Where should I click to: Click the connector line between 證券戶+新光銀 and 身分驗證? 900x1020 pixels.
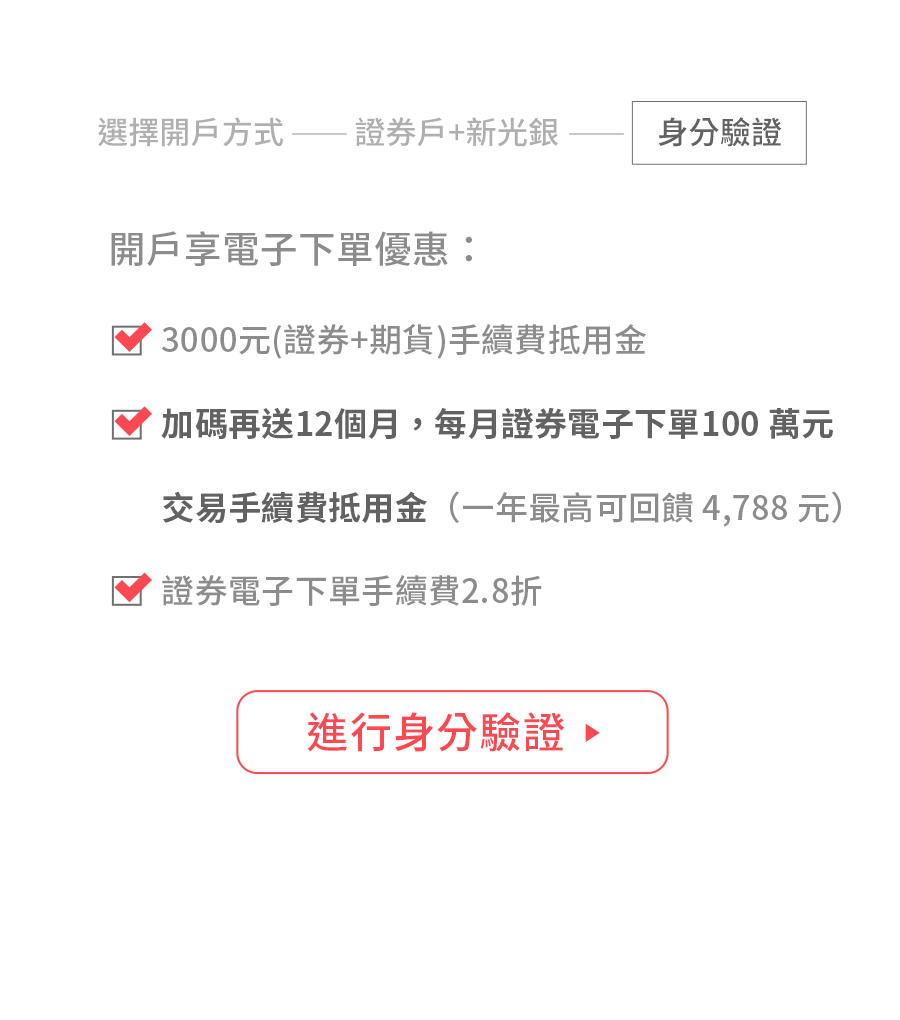(x=602, y=133)
